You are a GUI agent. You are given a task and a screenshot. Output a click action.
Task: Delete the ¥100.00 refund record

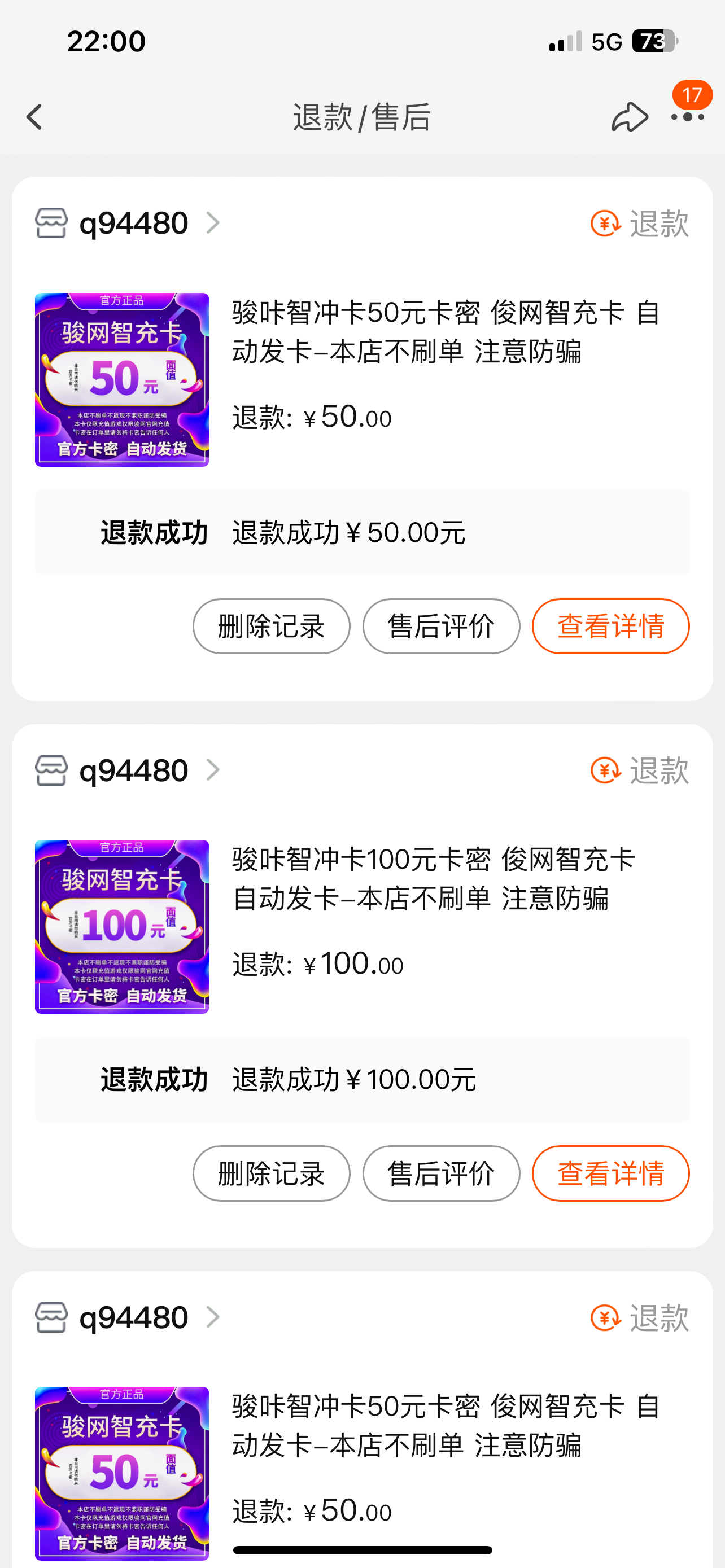[x=272, y=1173]
